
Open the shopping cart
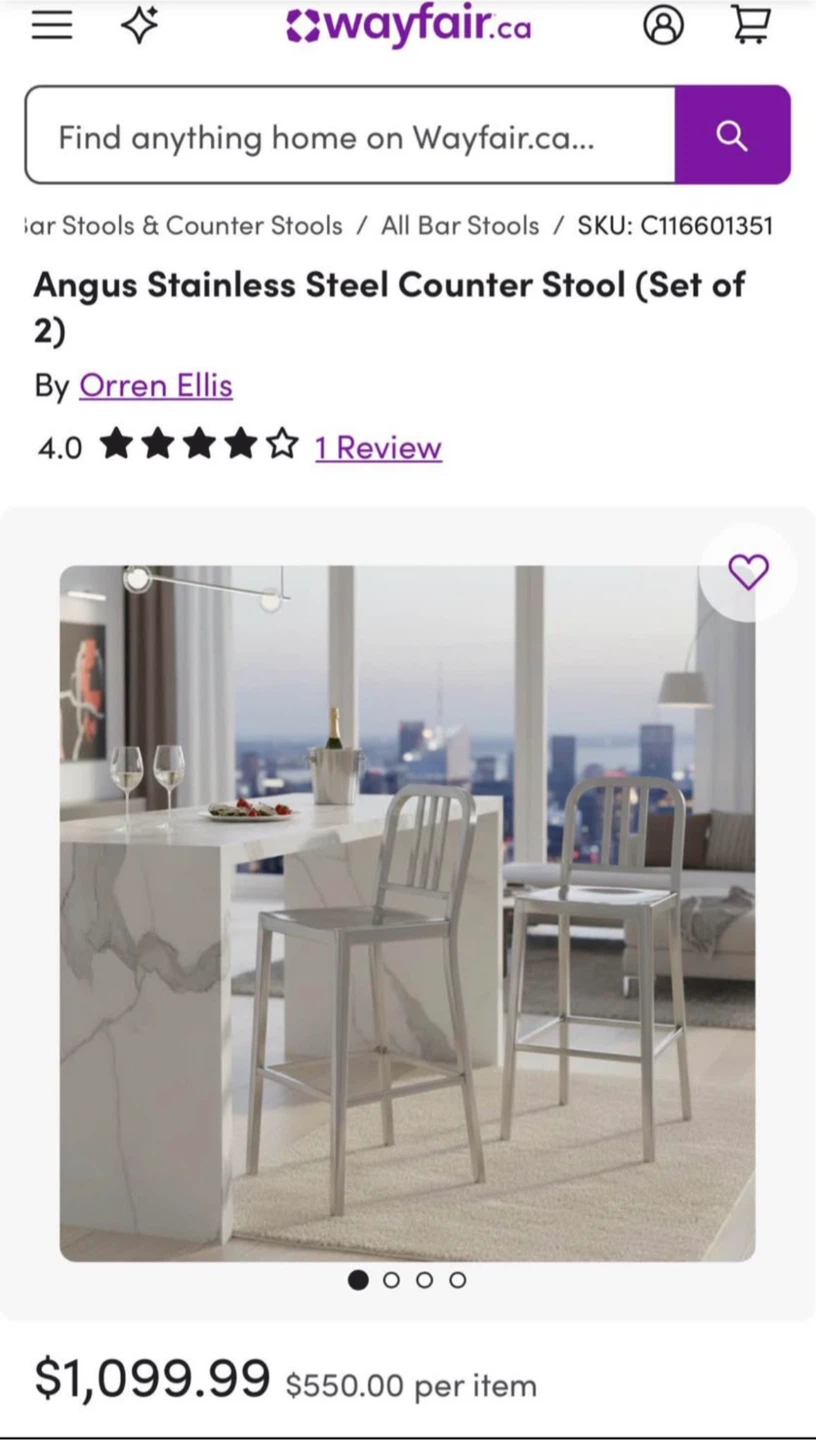click(x=750, y=25)
